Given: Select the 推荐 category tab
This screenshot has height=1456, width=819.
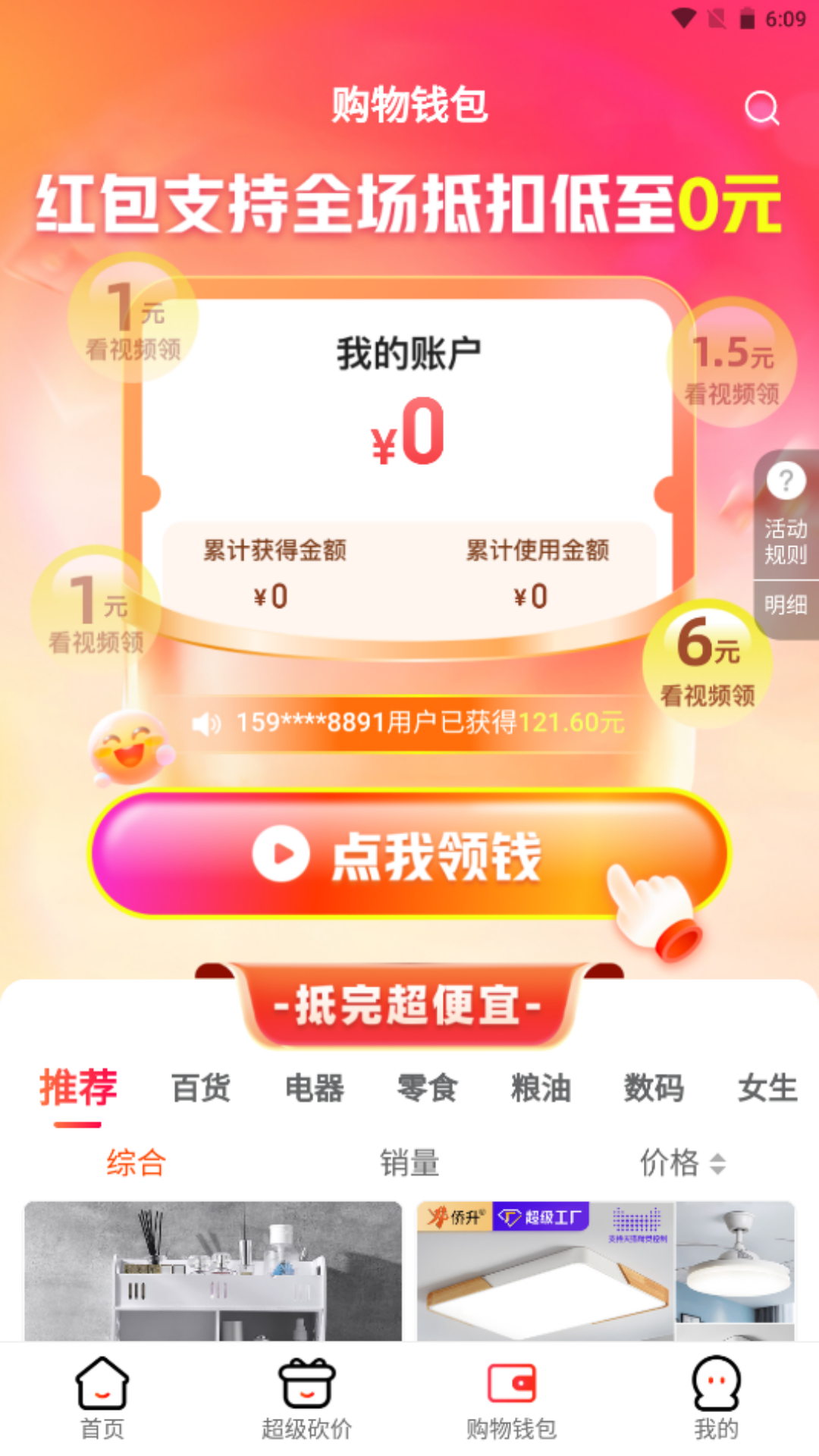Looking at the screenshot, I should [x=78, y=1088].
